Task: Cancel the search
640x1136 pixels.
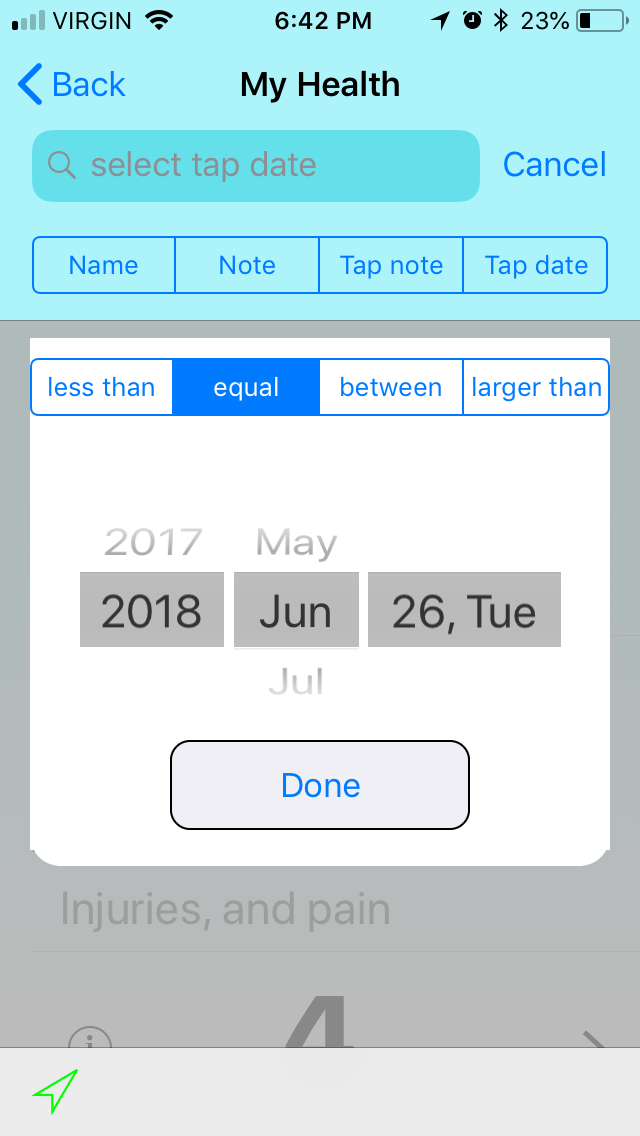Action: click(554, 164)
